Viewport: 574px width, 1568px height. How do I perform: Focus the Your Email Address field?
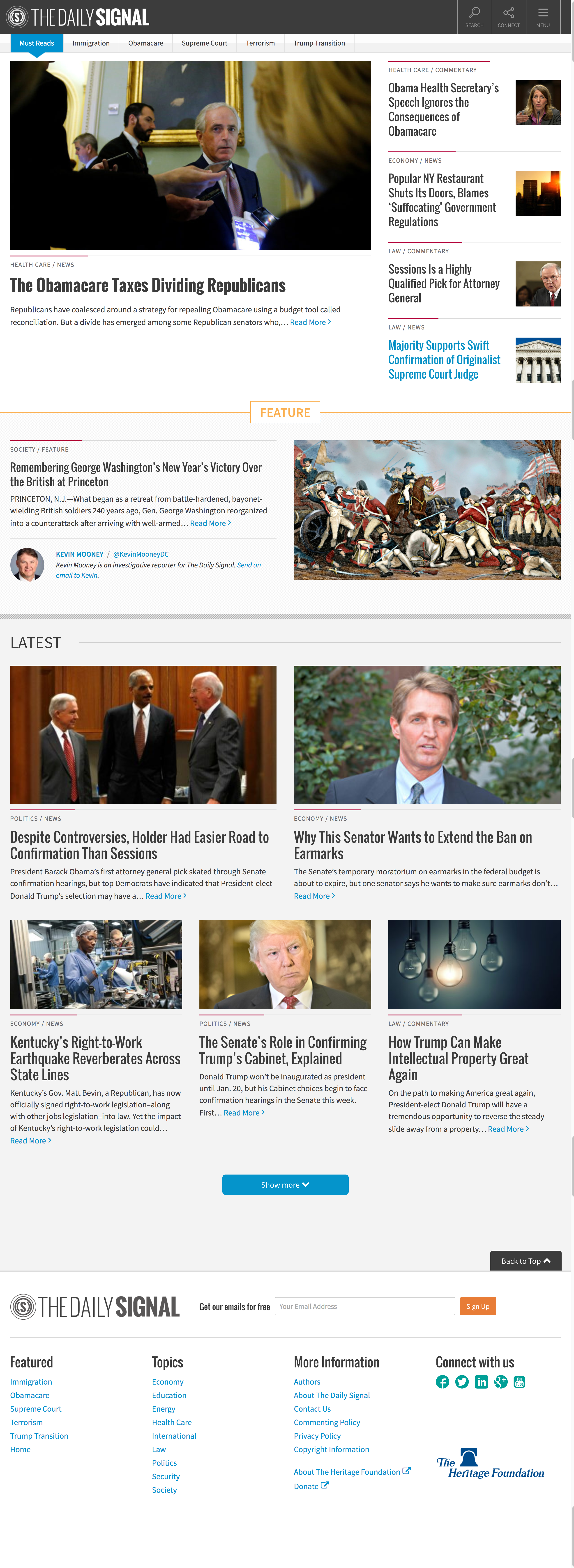pos(364,1306)
